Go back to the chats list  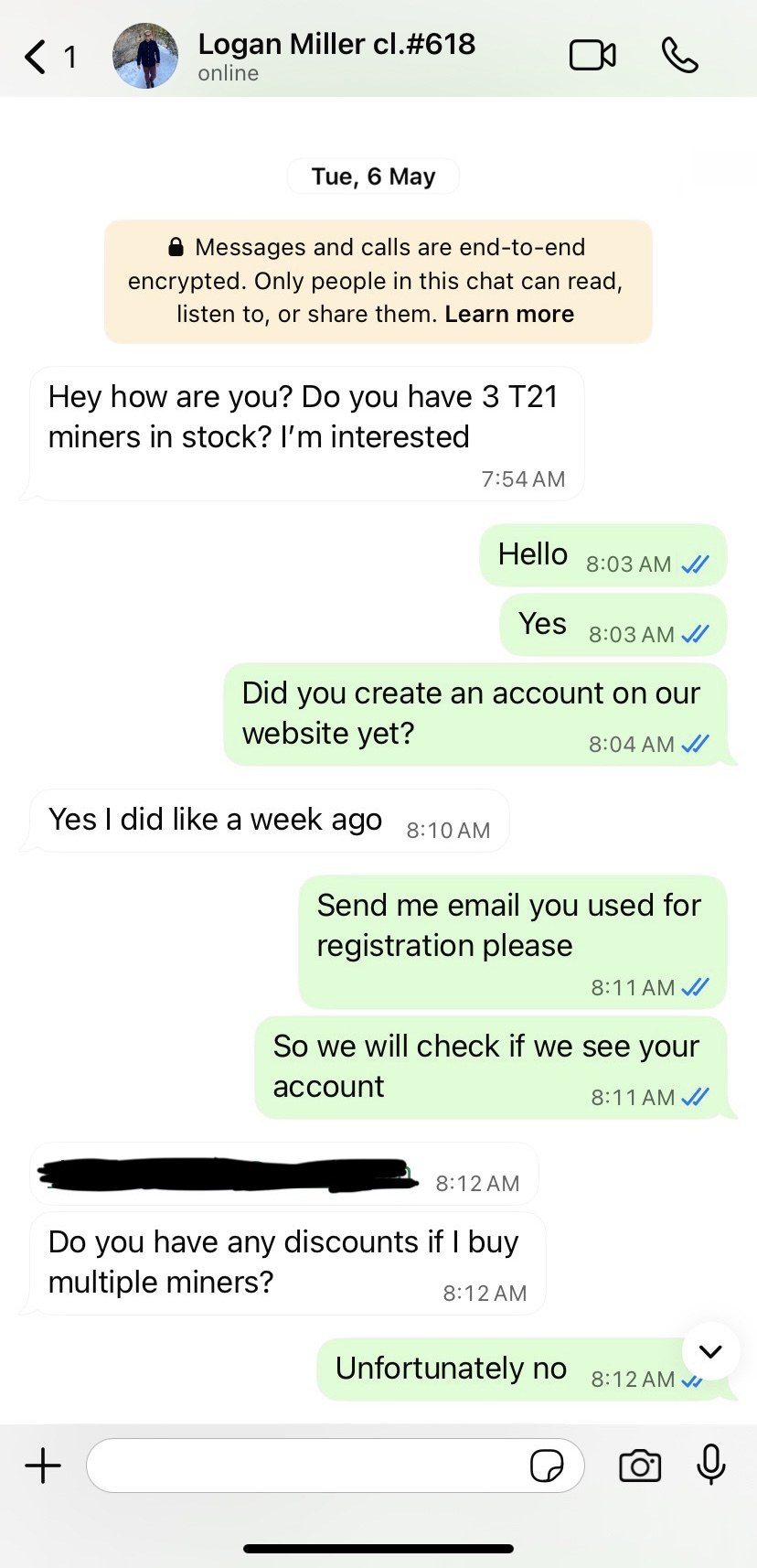[37, 57]
